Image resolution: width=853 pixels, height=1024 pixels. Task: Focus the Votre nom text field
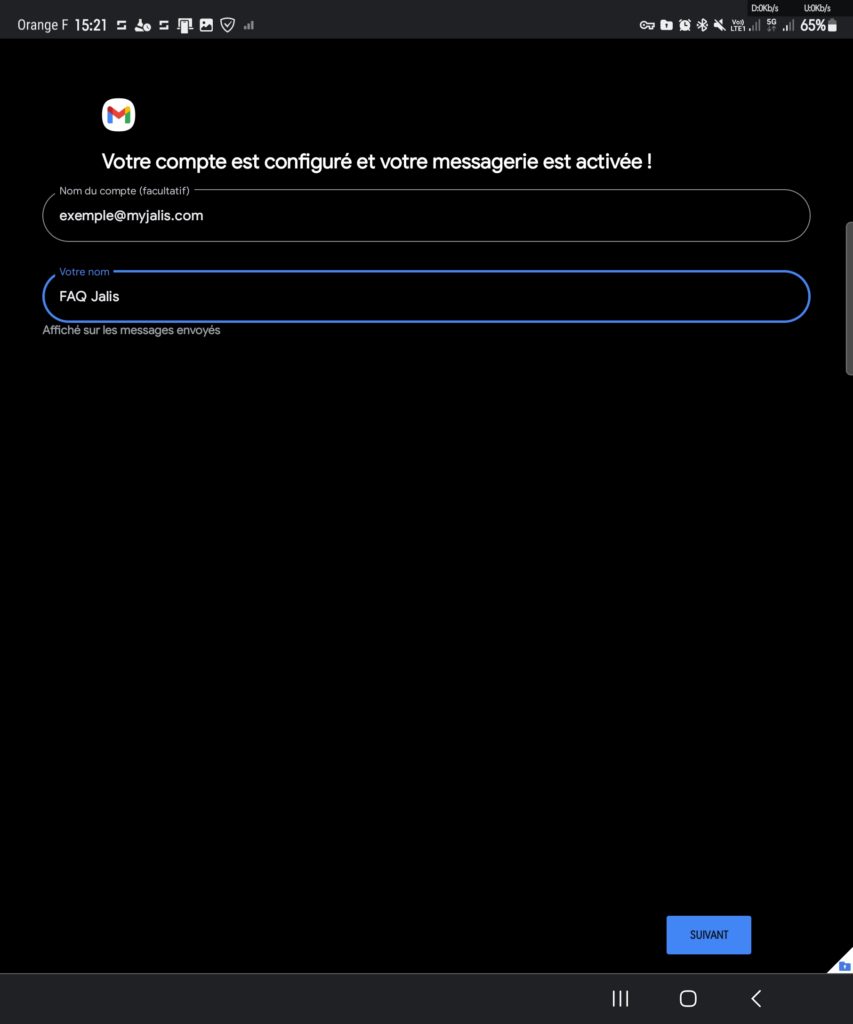426,296
